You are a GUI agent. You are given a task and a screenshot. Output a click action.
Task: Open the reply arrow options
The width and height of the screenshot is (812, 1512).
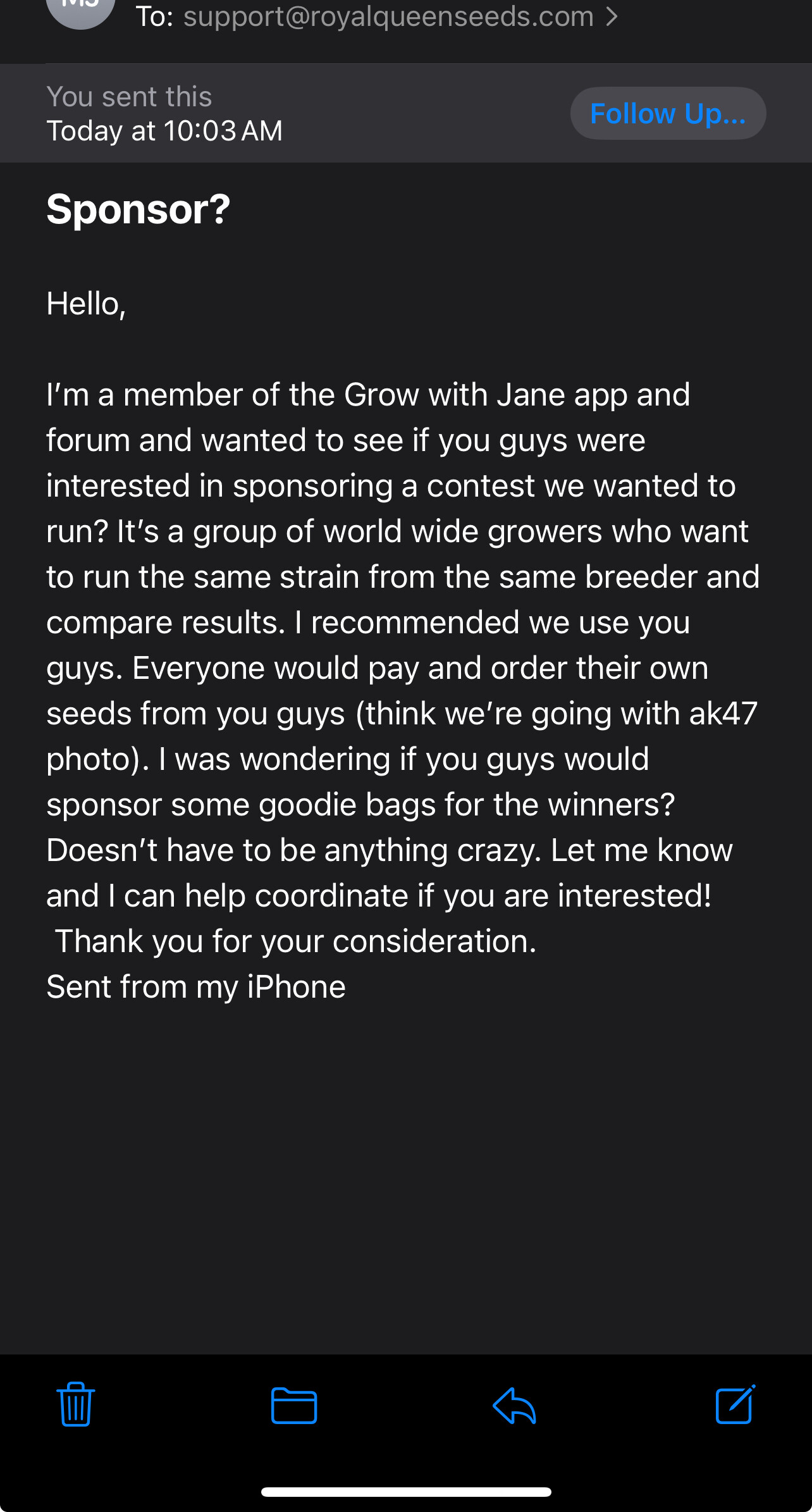[514, 1406]
